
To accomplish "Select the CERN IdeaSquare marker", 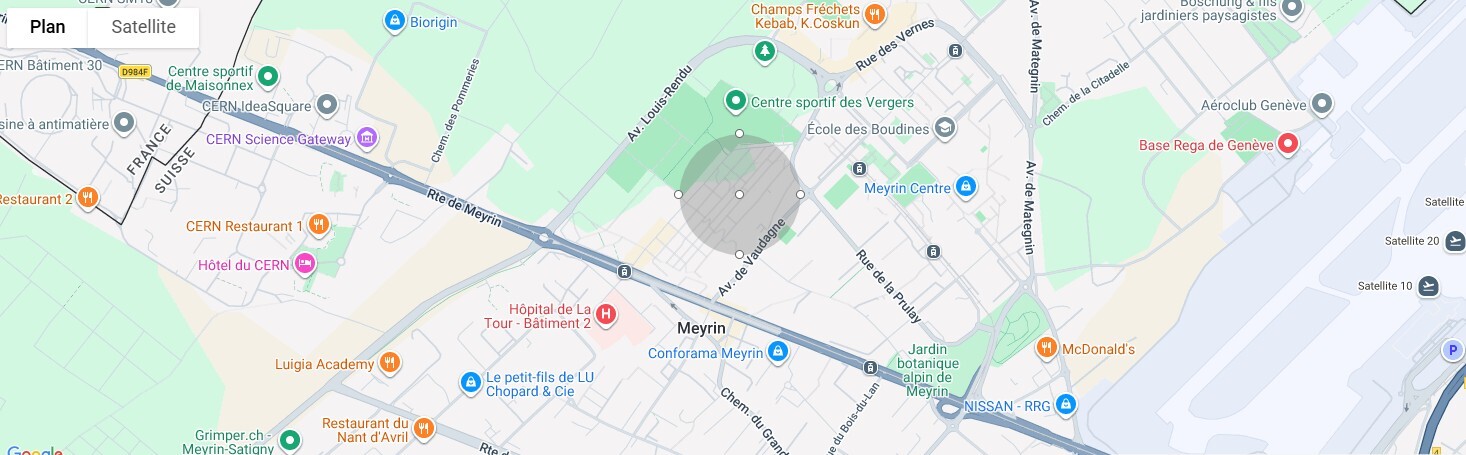I will pyautogui.click(x=327, y=104).
